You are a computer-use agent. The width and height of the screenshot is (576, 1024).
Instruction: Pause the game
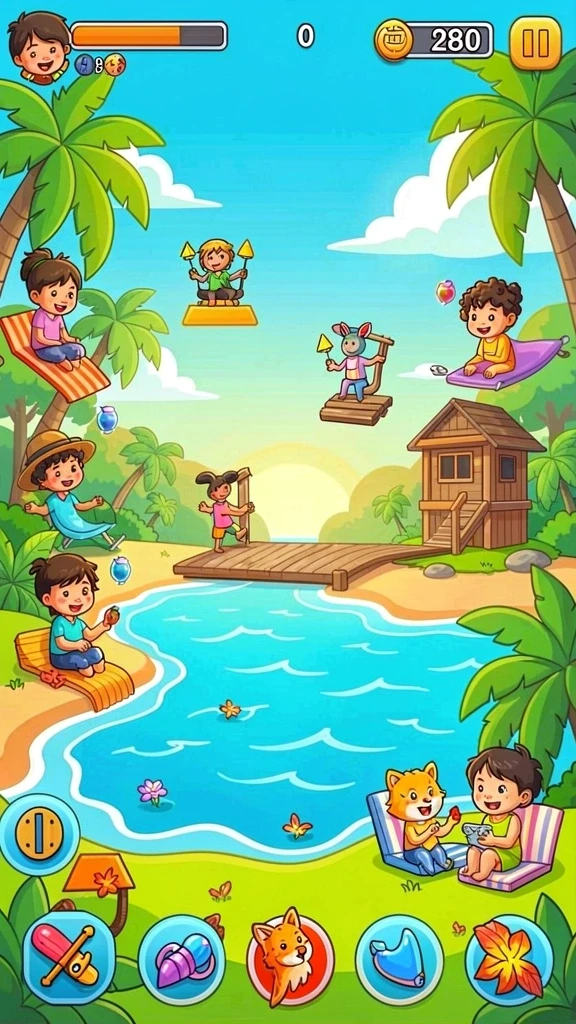(535, 43)
